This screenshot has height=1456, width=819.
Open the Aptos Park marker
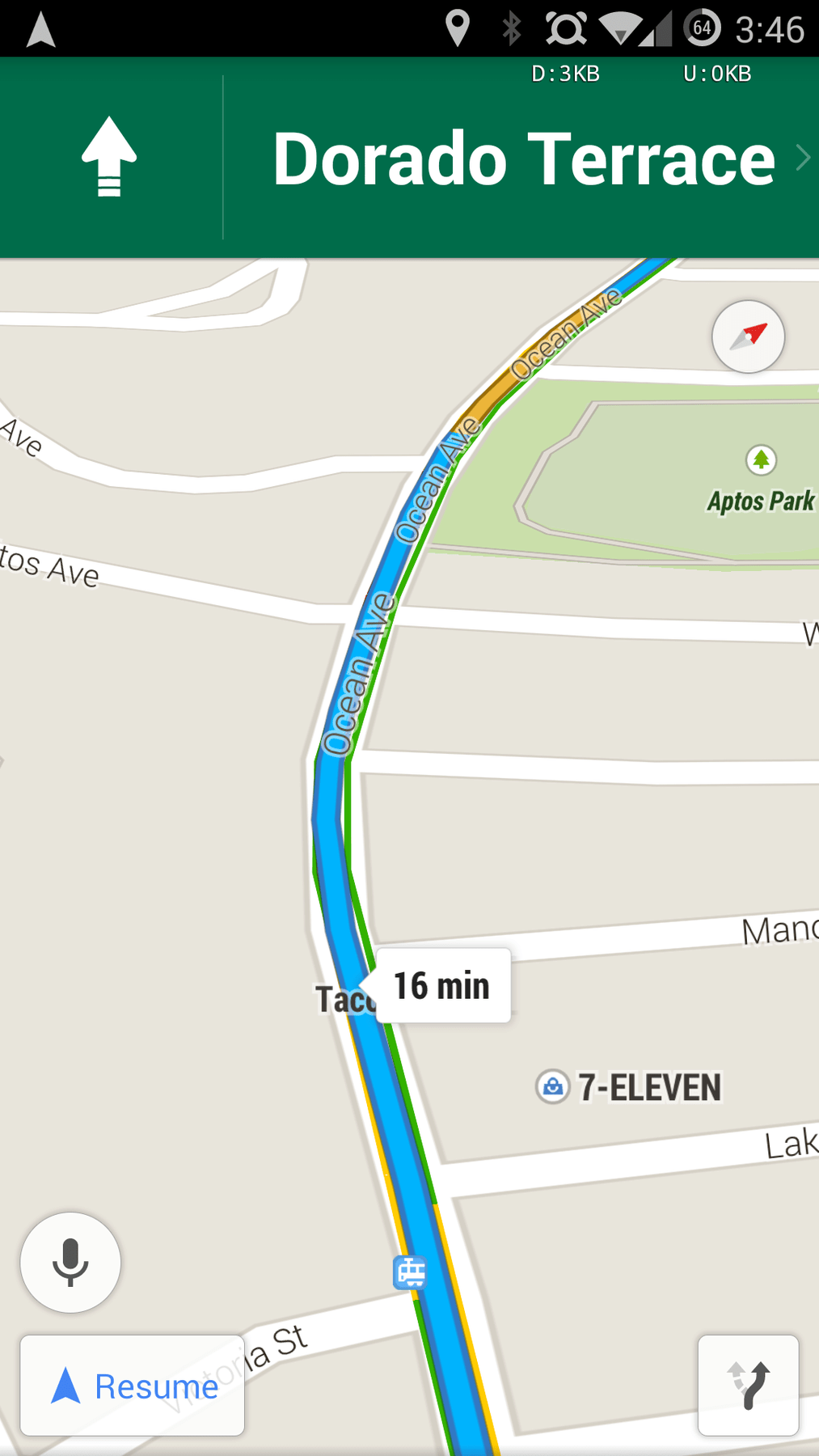(x=761, y=460)
